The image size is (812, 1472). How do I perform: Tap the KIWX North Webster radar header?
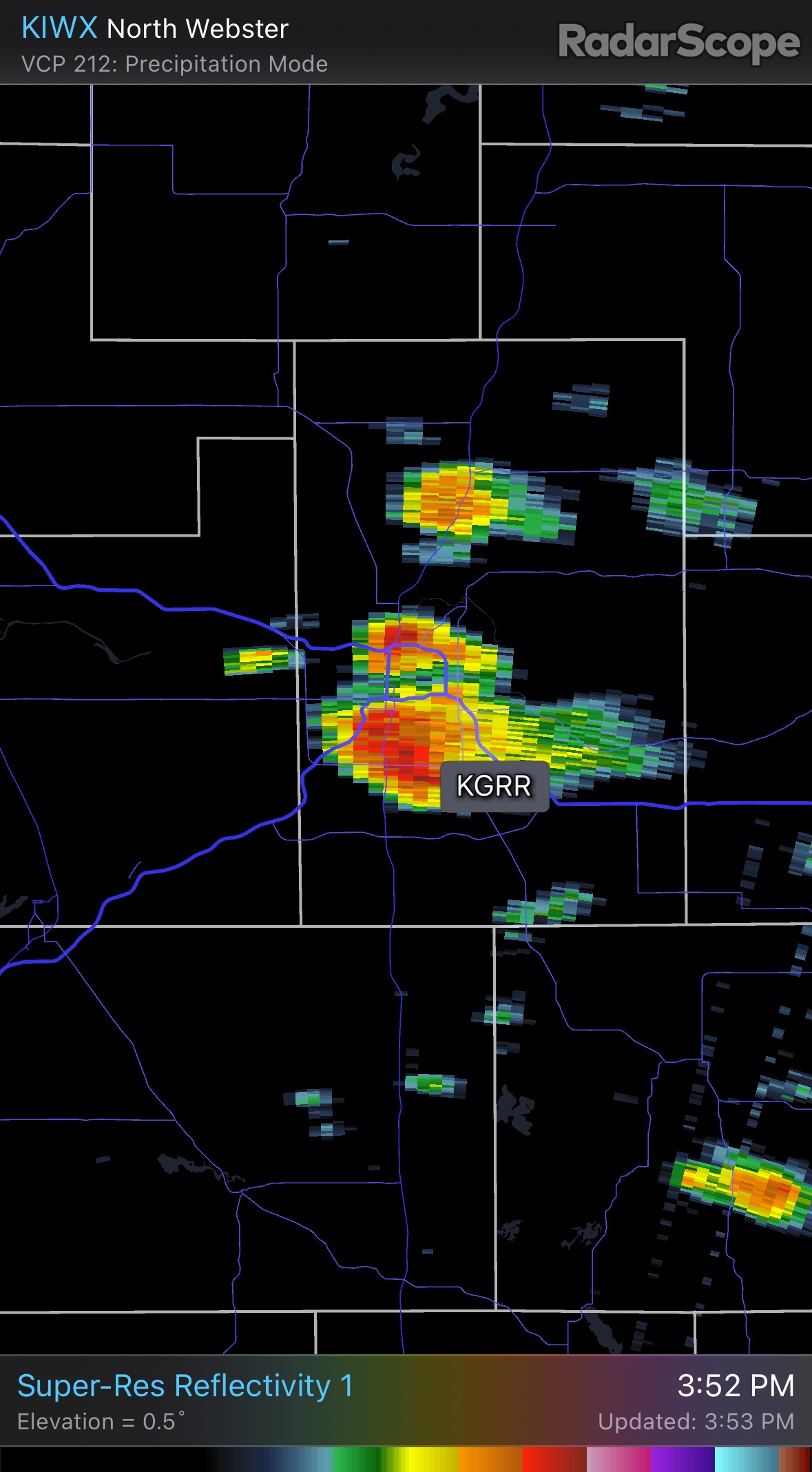coord(155,29)
